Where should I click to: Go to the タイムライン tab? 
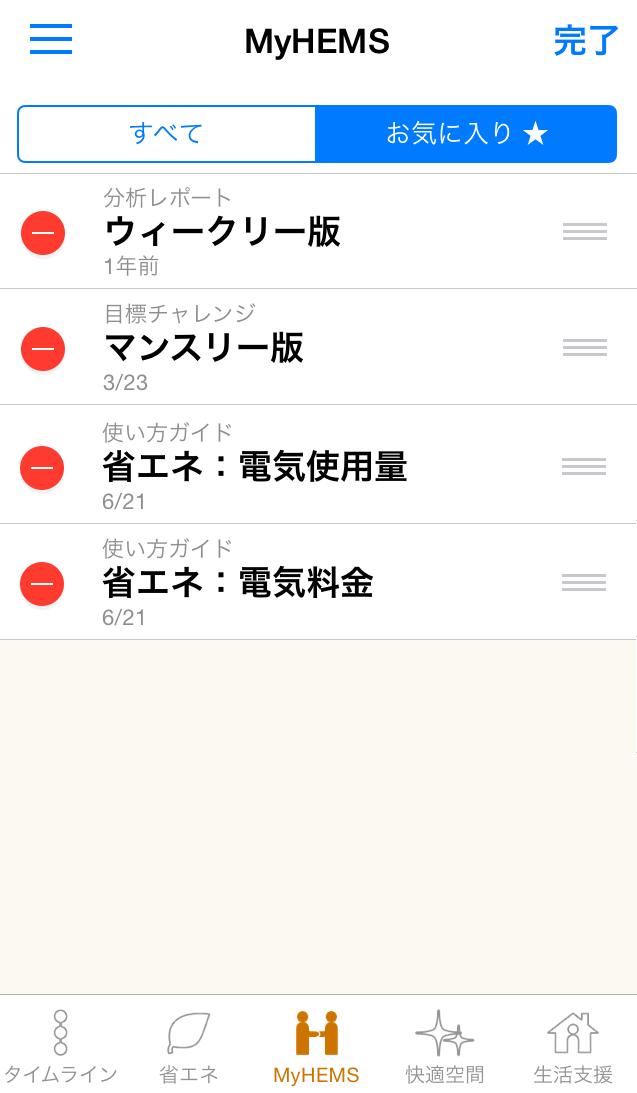(x=61, y=1046)
